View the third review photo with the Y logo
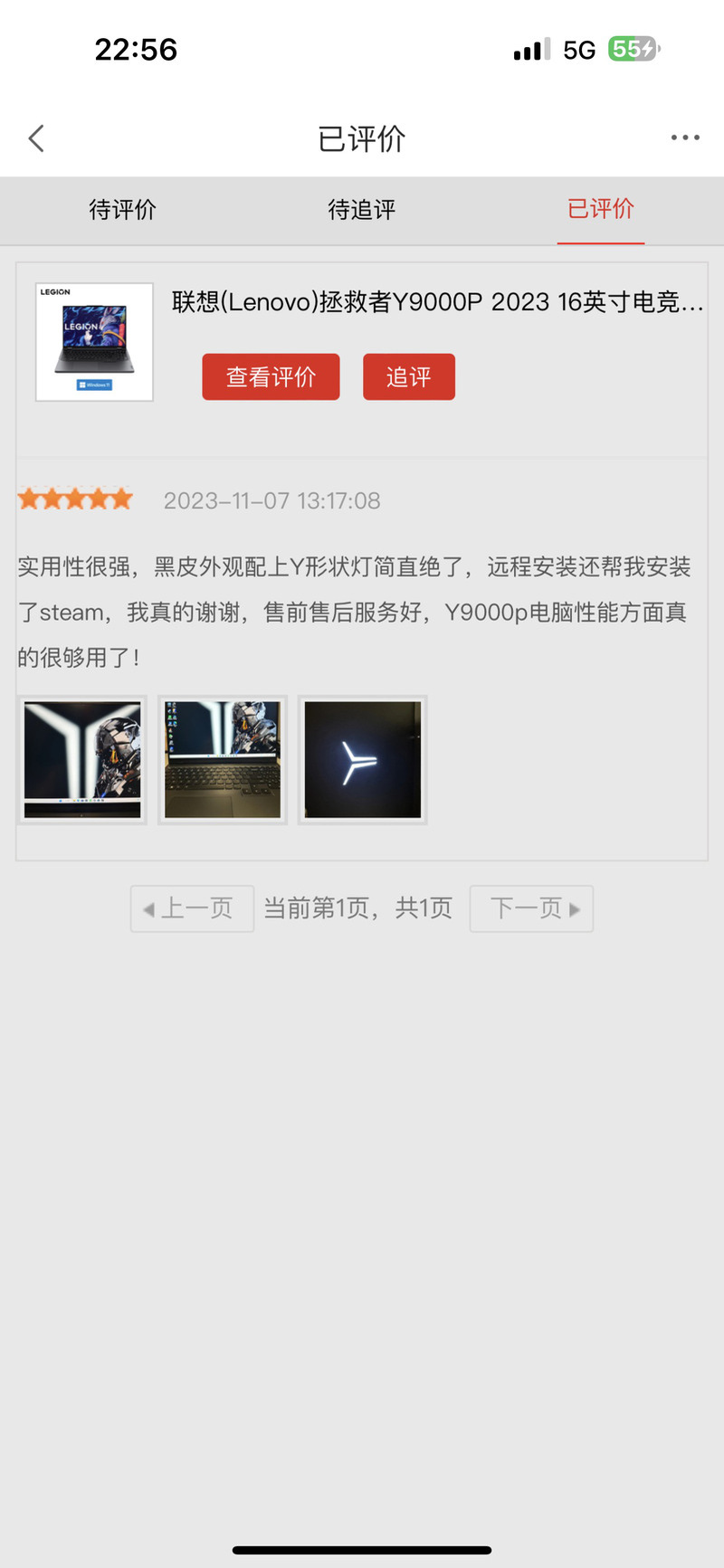 pos(362,760)
